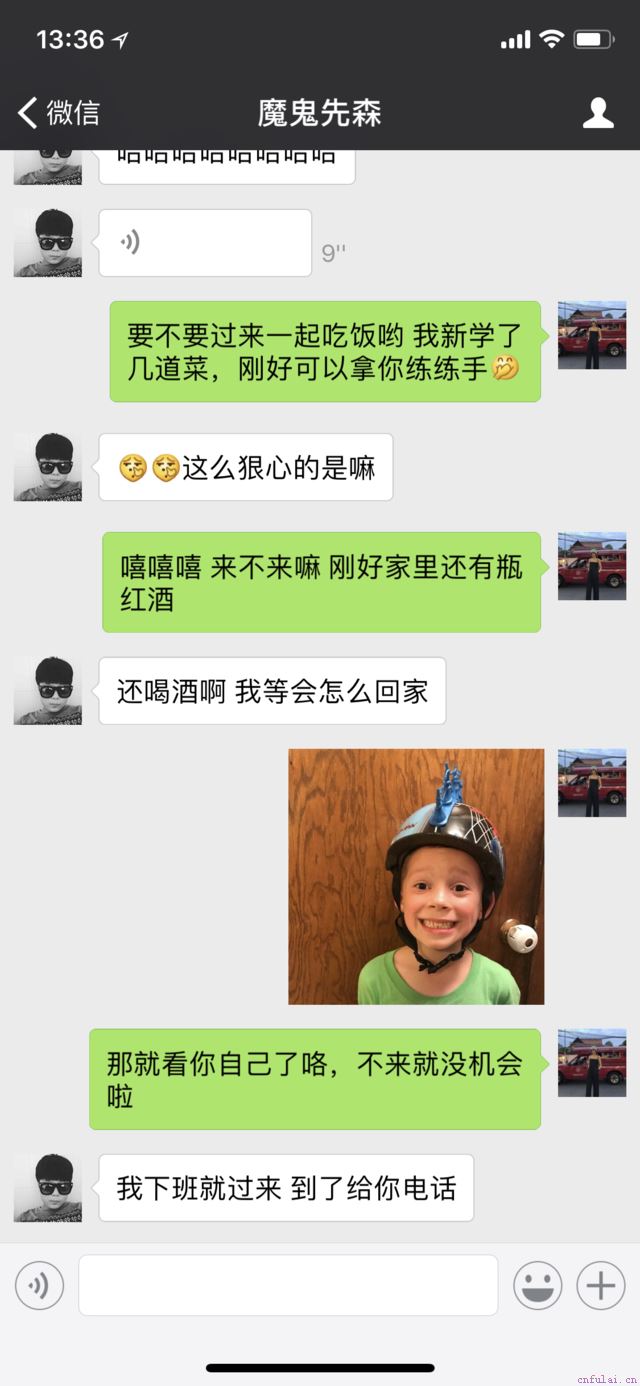Tap my own avatar beside 嘻嘻嘻 message
This screenshot has height=1386, width=640.
click(x=592, y=566)
